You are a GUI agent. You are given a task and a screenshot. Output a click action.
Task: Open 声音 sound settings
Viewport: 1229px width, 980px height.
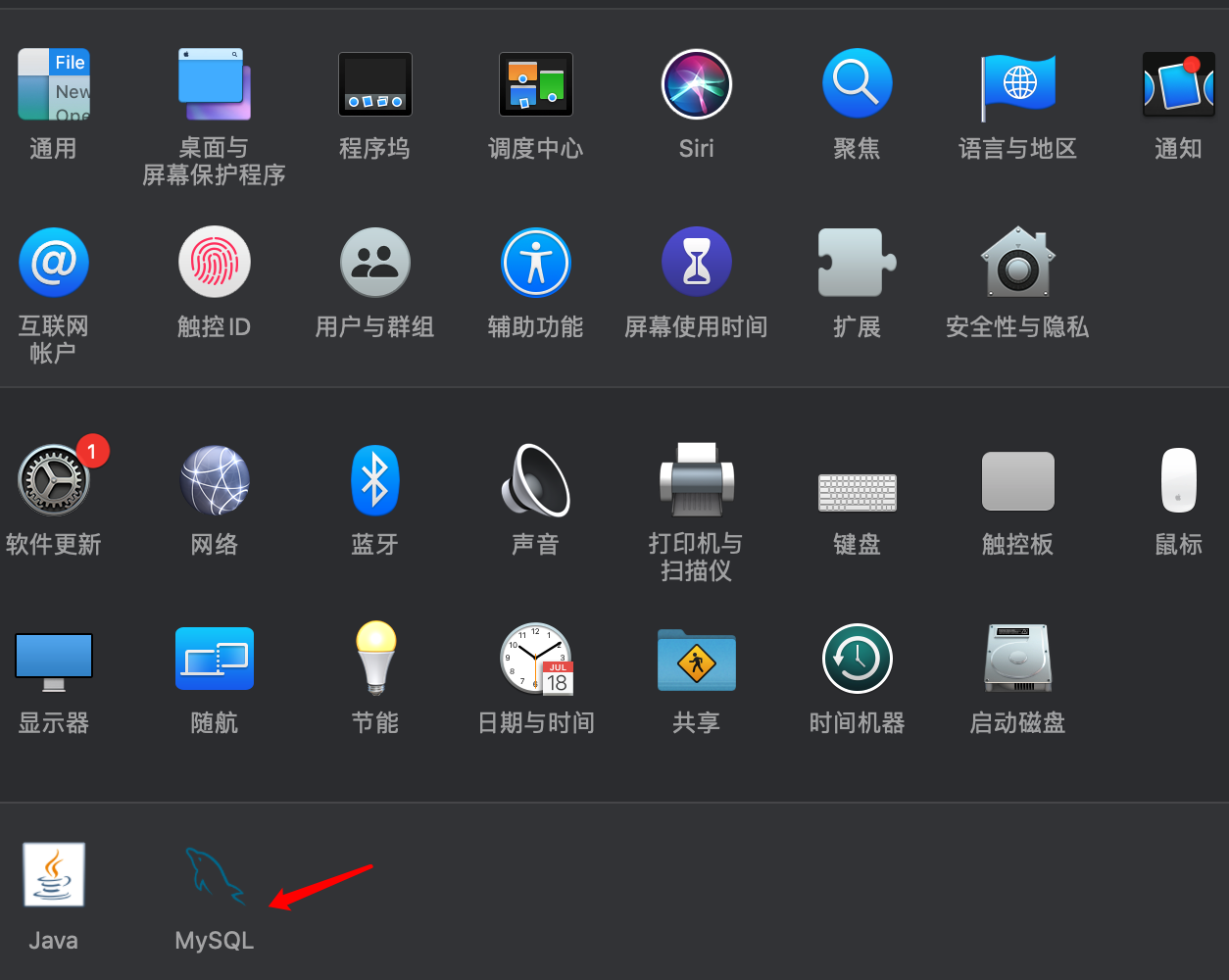(x=535, y=480)
